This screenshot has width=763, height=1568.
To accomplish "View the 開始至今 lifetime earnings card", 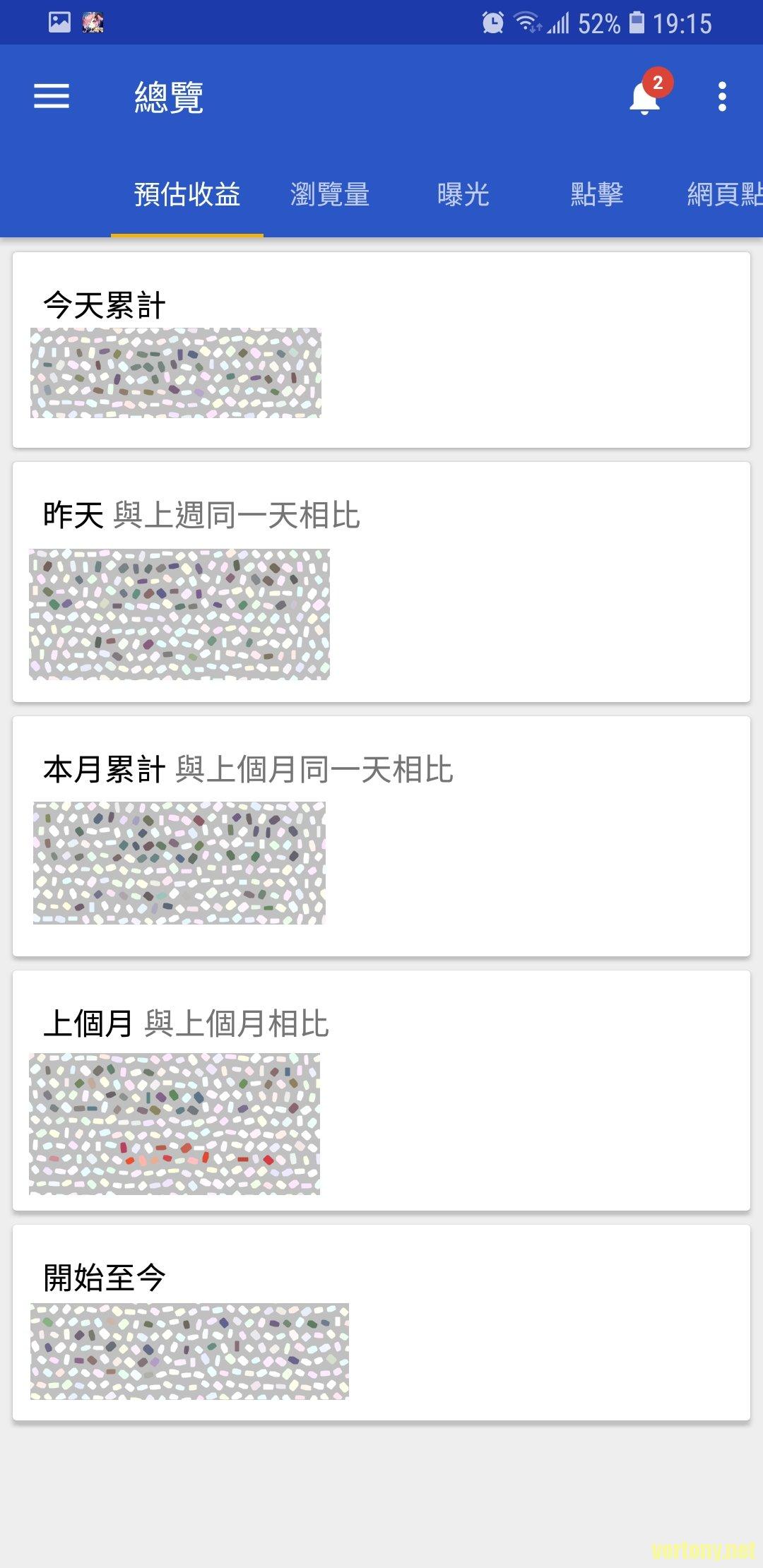I will tap(381, 1322).
